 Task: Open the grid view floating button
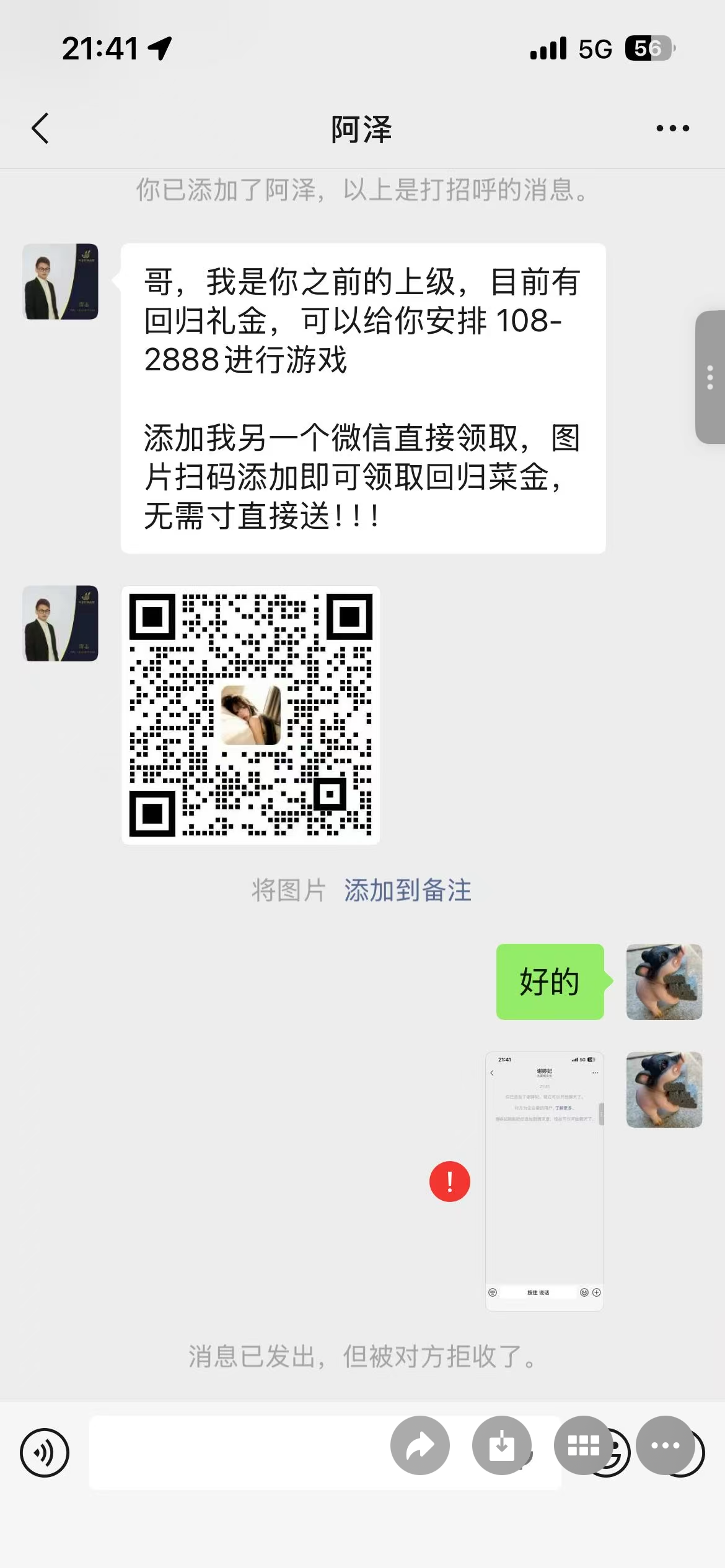coord(583,1445)
